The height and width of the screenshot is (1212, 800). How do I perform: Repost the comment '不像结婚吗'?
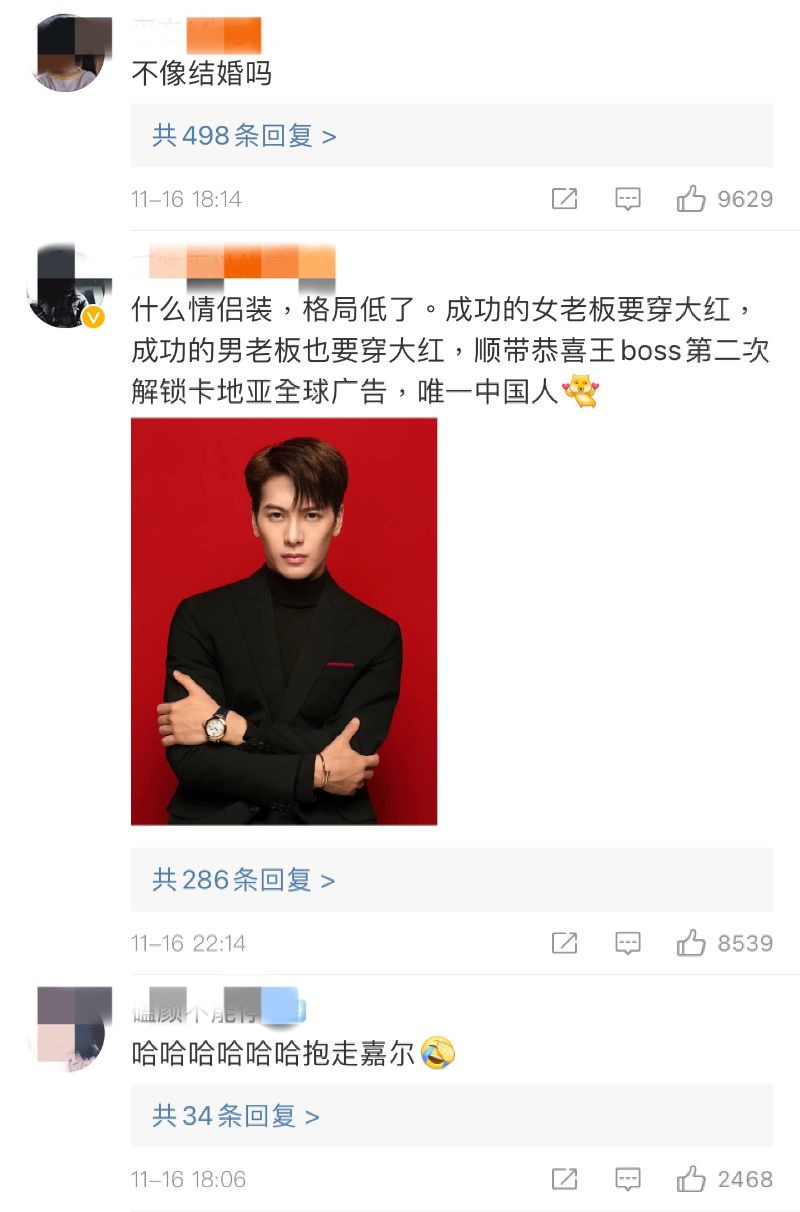click(564, 199)
